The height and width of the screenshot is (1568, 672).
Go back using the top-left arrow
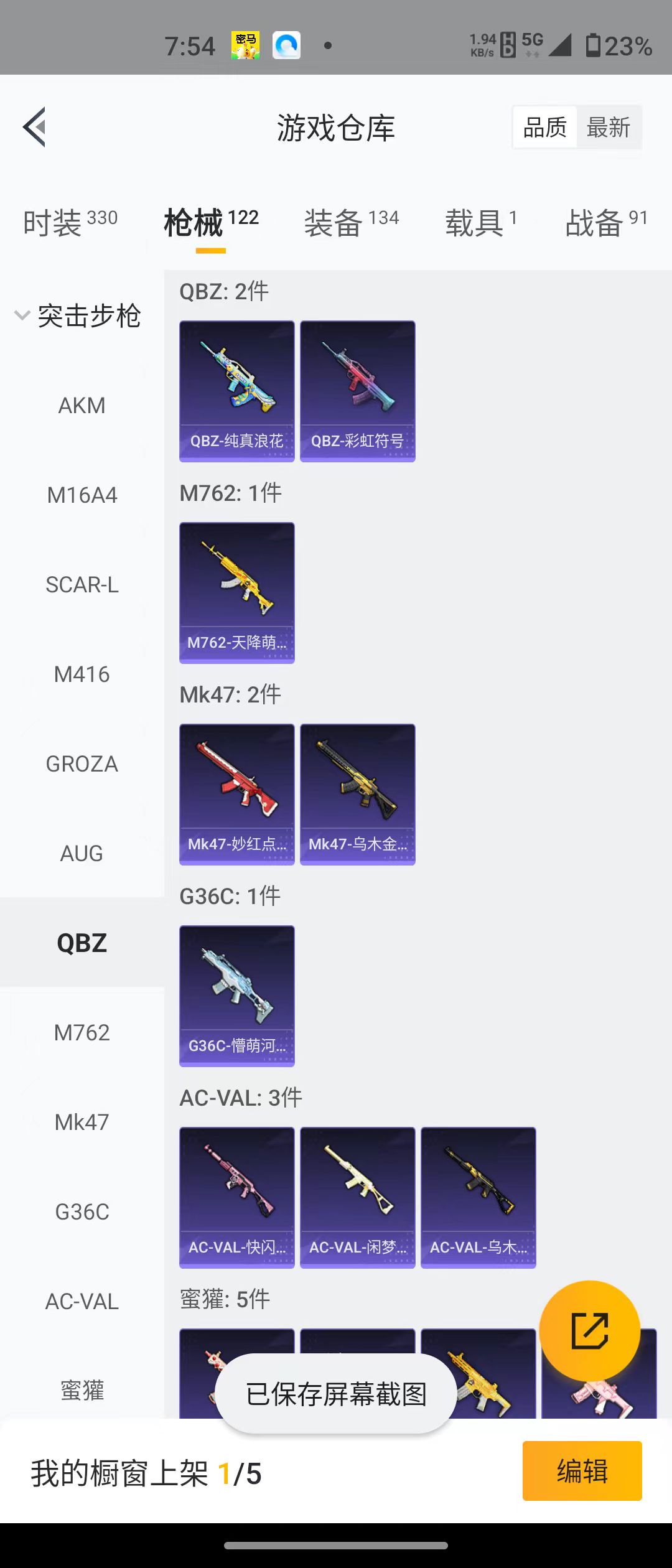34,127
